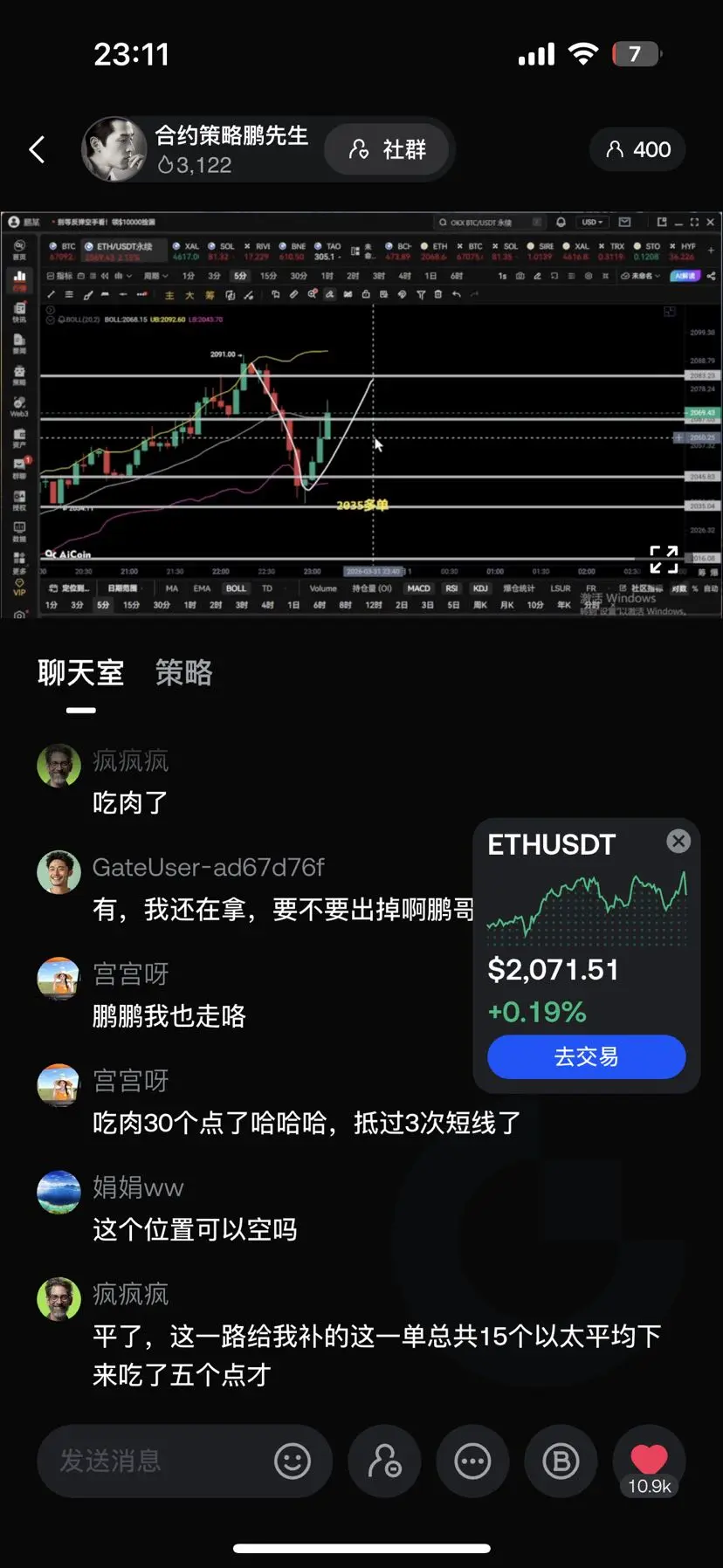Go back using the top-left arrow
The image size is (723, 1568).
click(x=37, y=149)
